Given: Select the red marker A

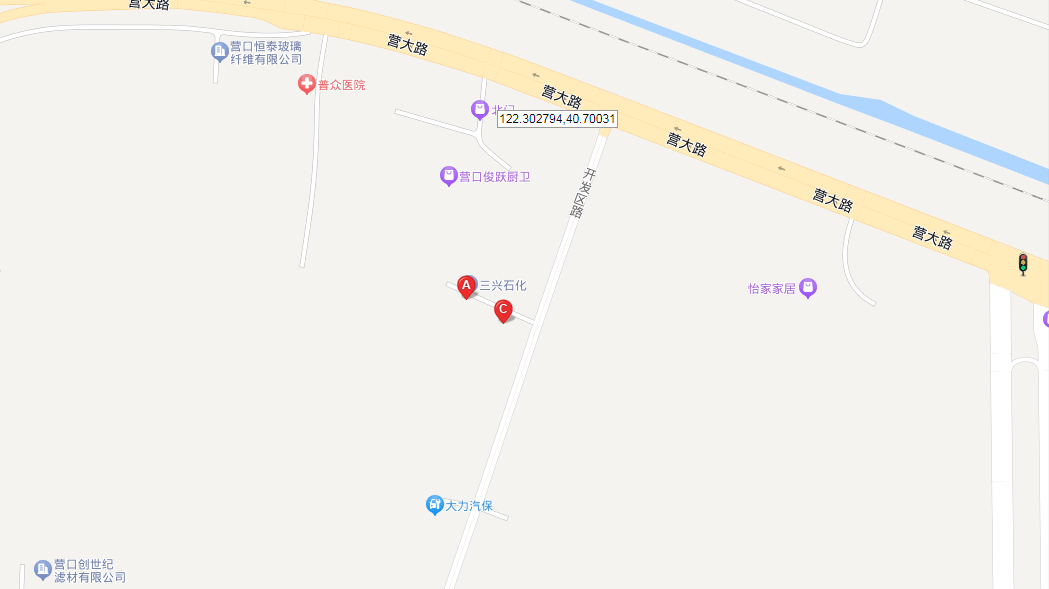Looking at the screenshot, I should point(465,286).
